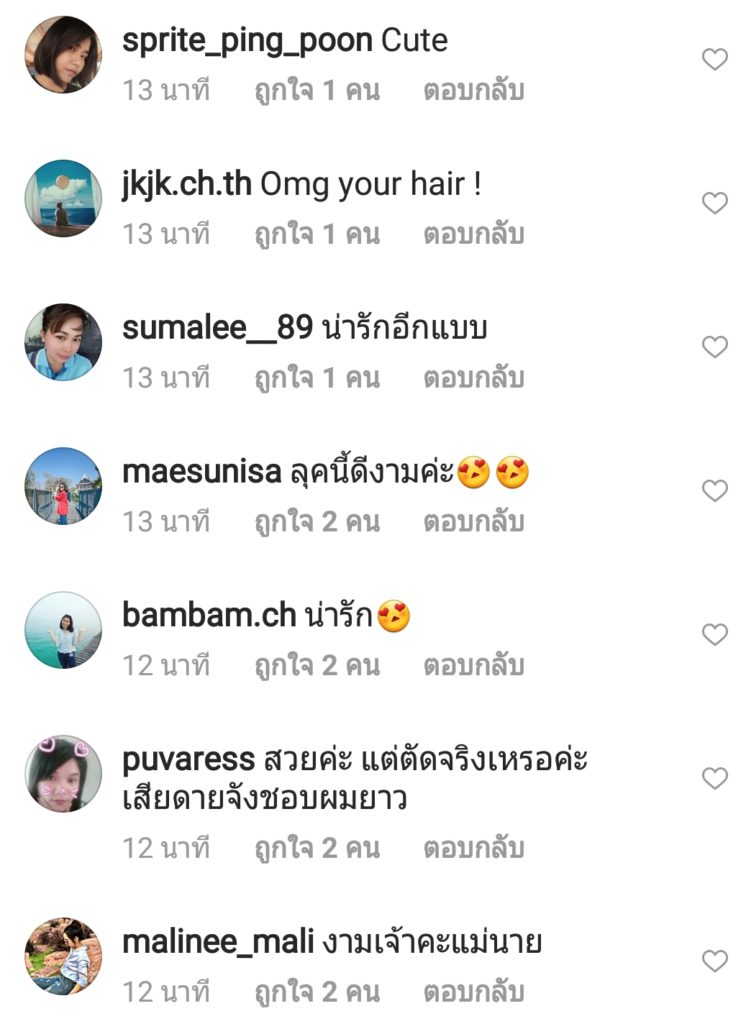Like sprite_ping_poon's comment
746x1024 pixels.
point(714,60)
